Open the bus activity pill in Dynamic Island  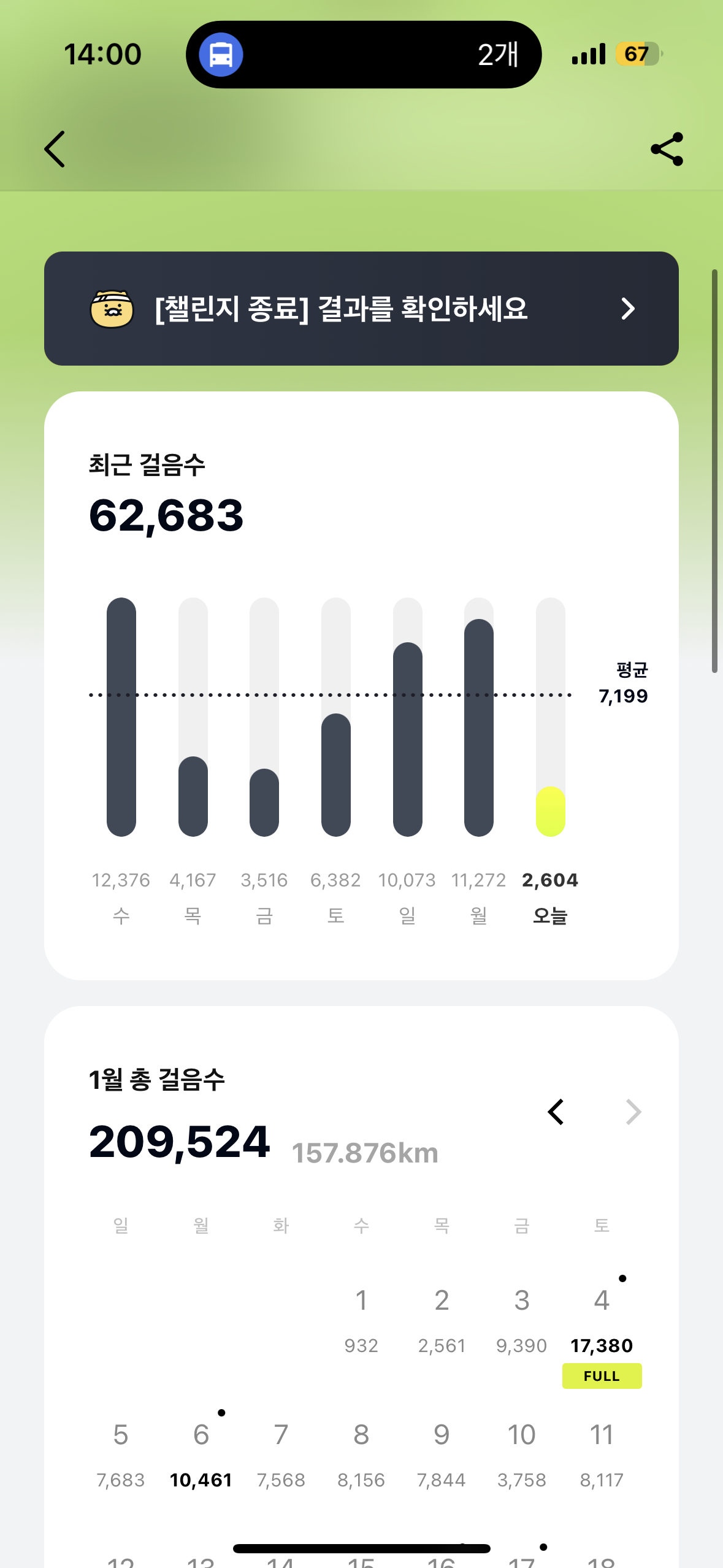[x=363, y=55]
